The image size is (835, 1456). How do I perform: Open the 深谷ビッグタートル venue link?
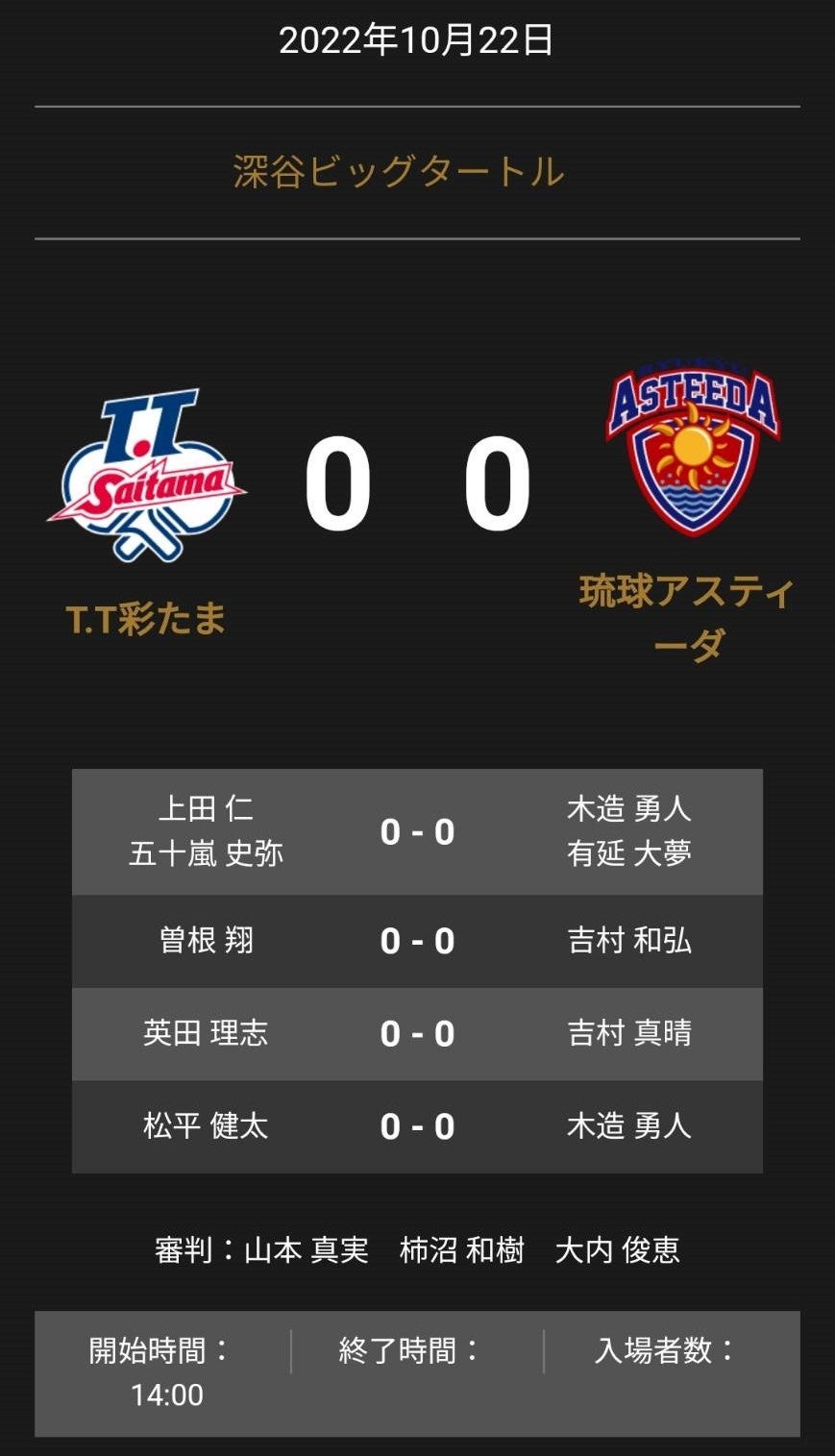click(398, 172)
